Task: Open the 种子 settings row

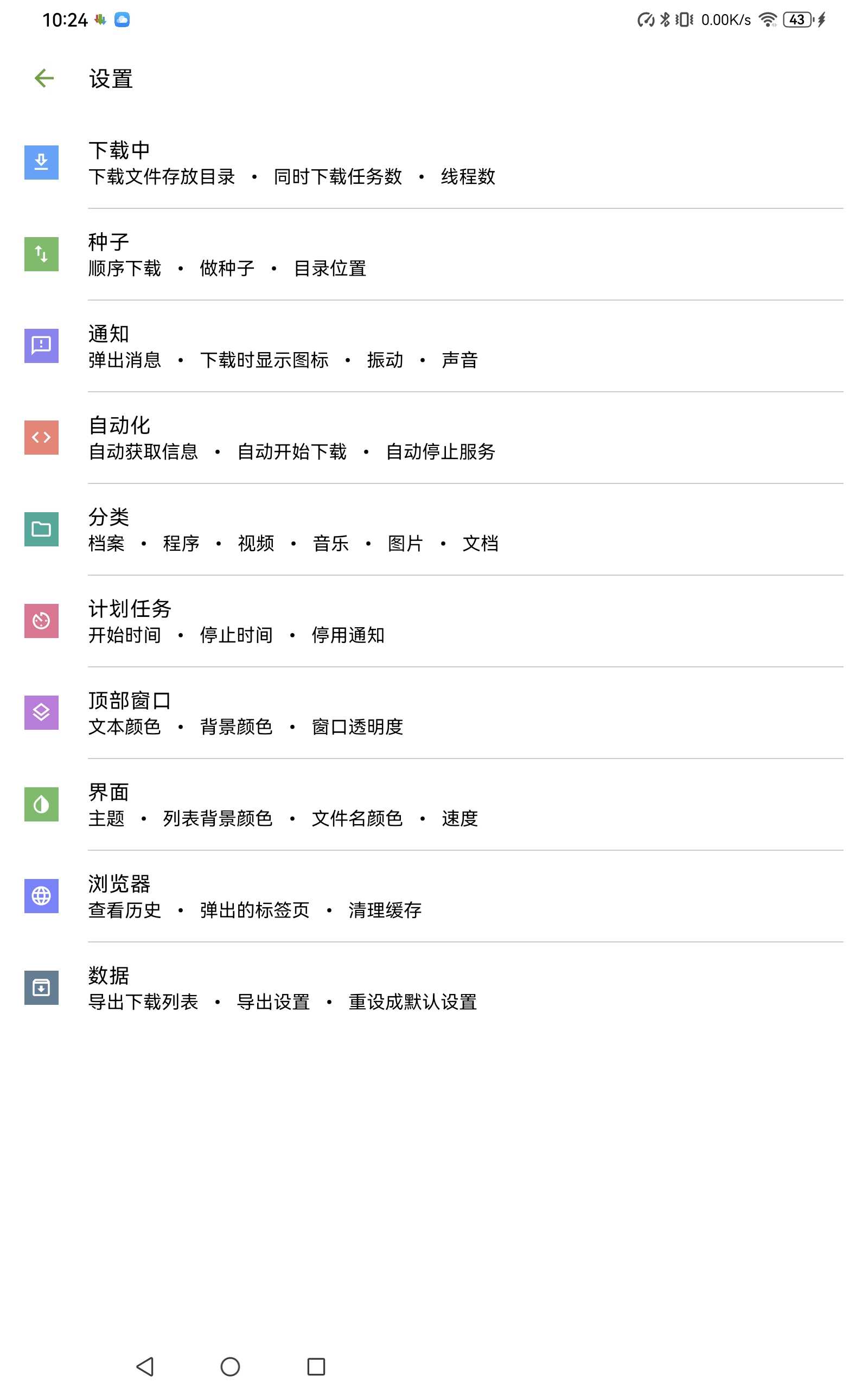Action: [434, 254]
